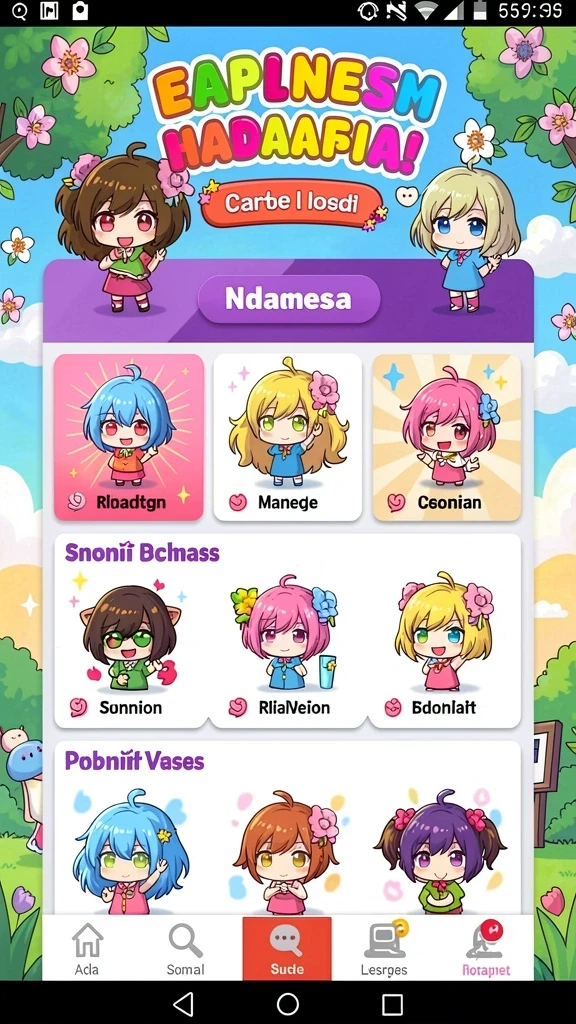This screenshot has height=1024, width=576.
Task: Go to the Acla home tab
Action: tap(87, 948)
